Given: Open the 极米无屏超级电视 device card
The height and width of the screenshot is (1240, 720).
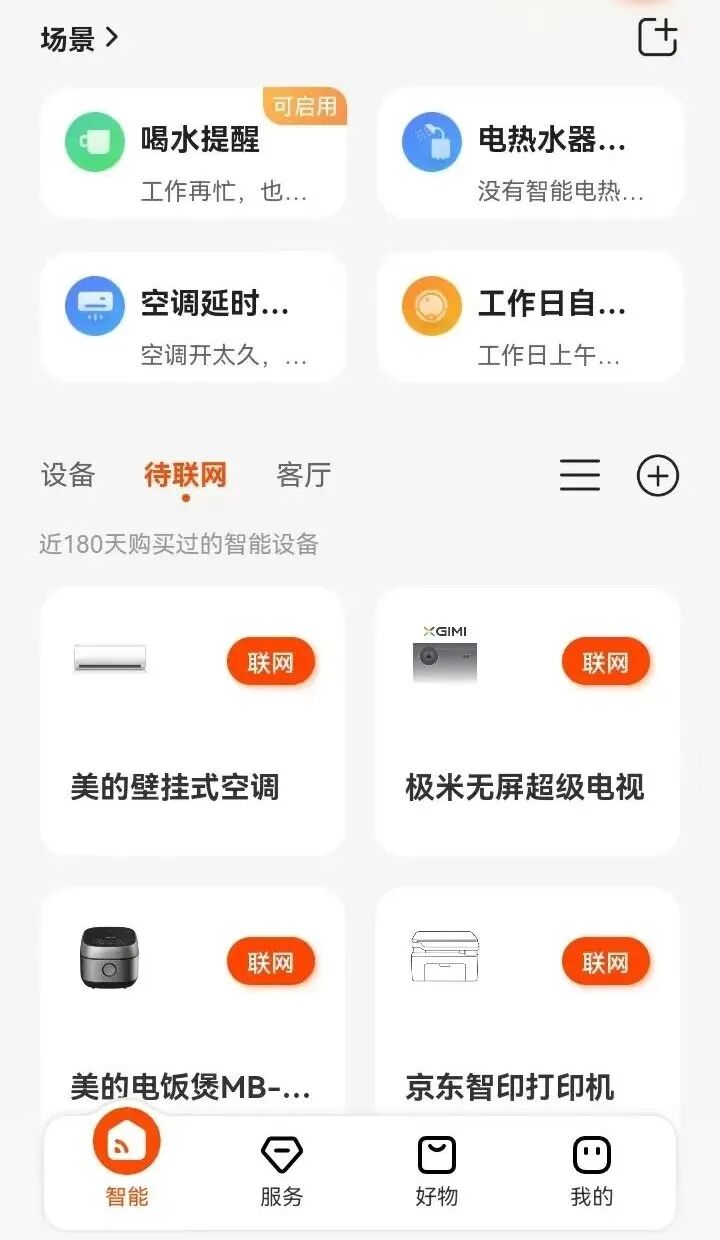Looking at the screenshot, I should [x=527, y=721].
